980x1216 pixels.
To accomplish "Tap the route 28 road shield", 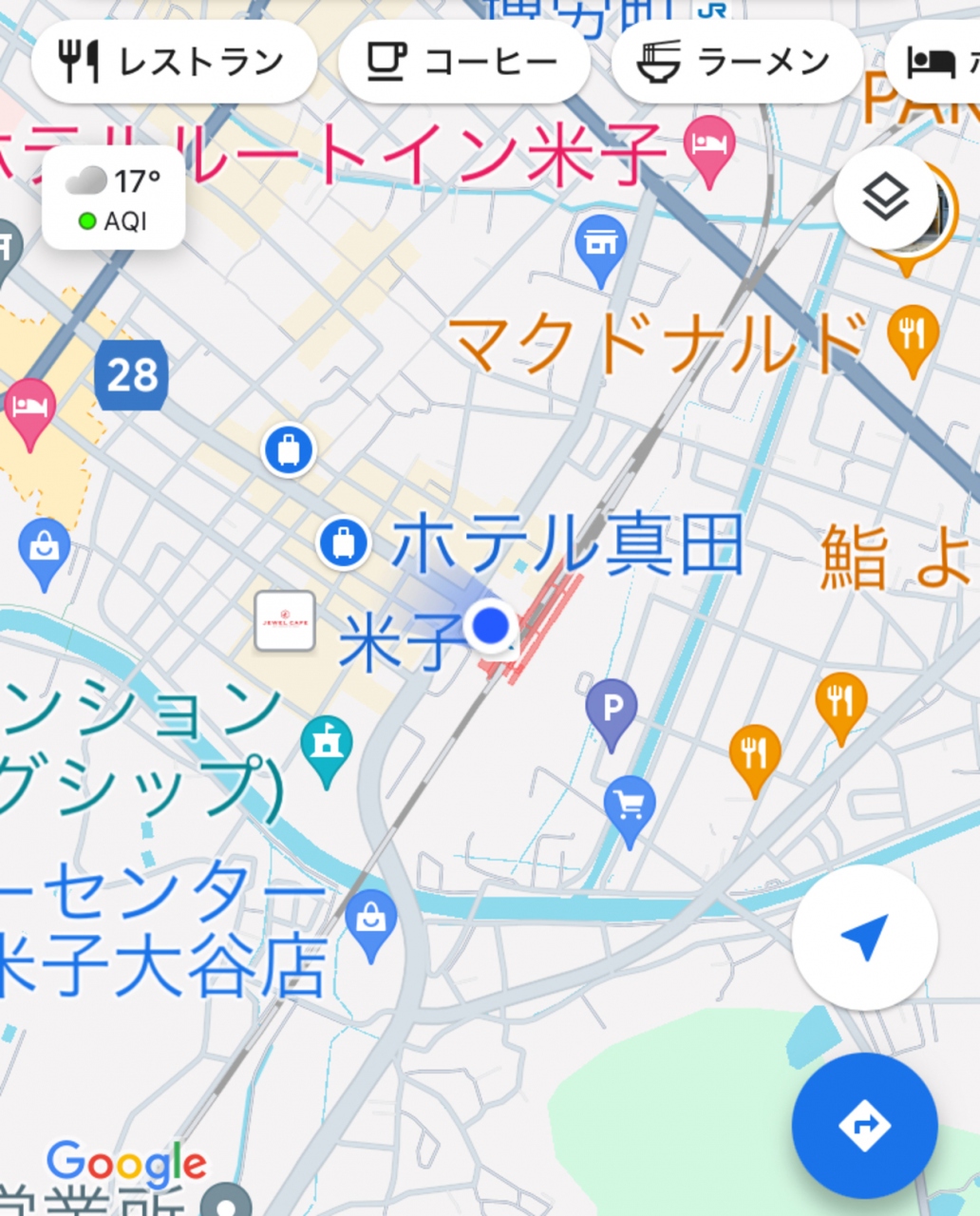I will coord(131,376).
